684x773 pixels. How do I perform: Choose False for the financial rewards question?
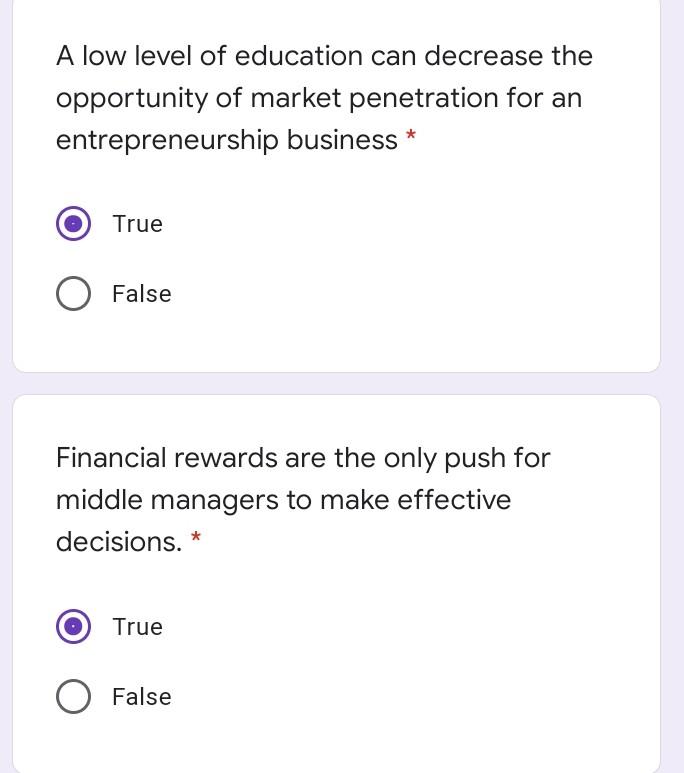[74, 697]
